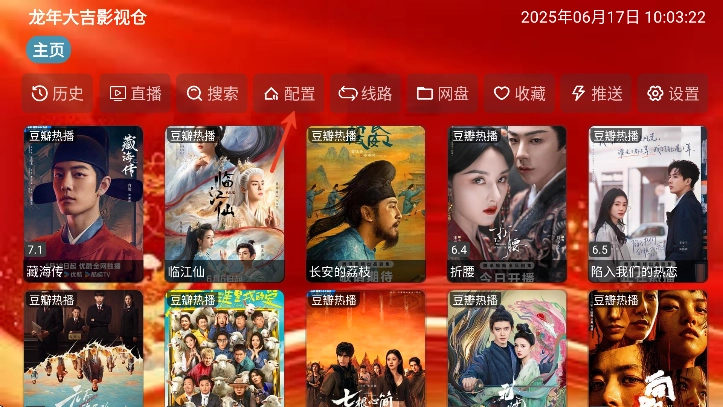723x407 pixels.
Task: Open the 网盘 cloud drive
Action: [443, 94]
